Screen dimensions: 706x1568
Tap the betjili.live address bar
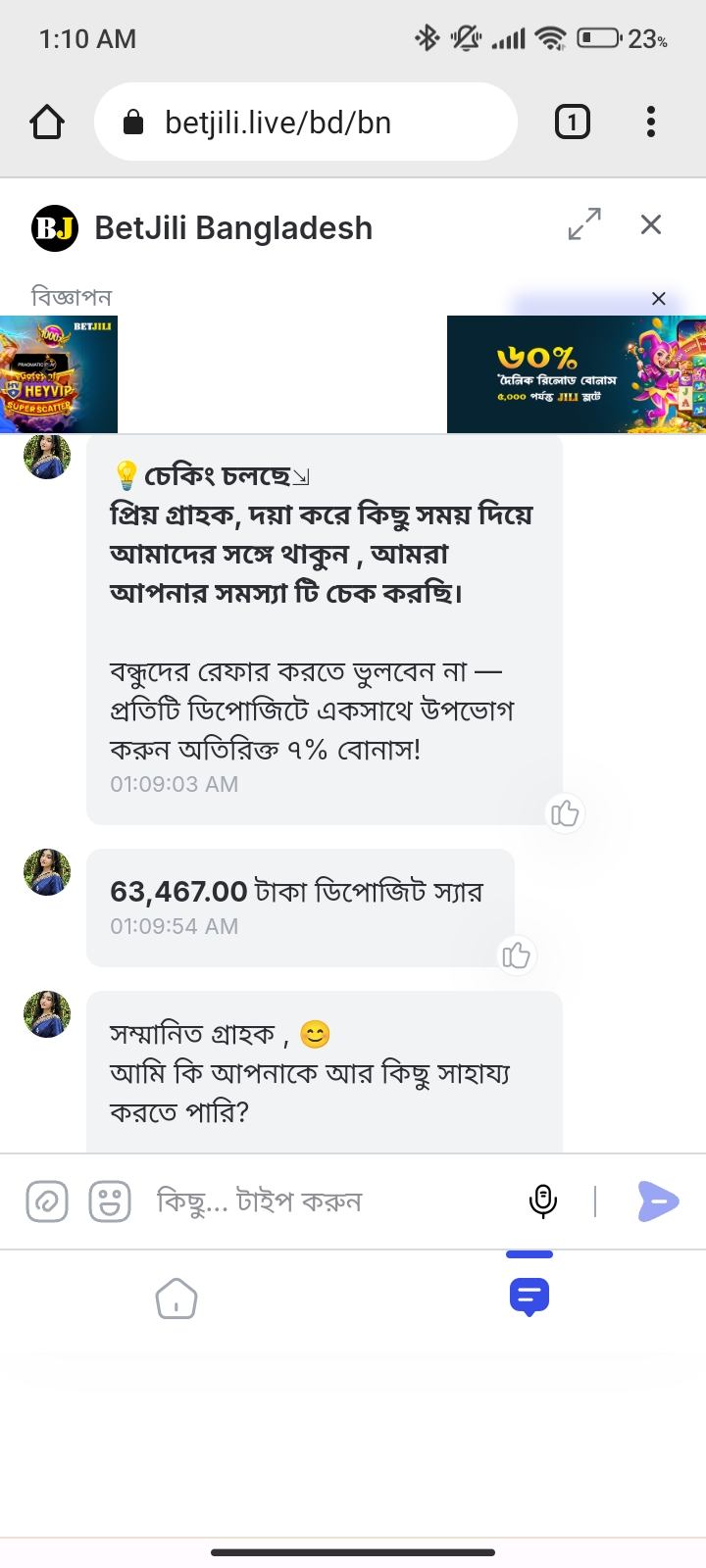(x=305, y=122)
